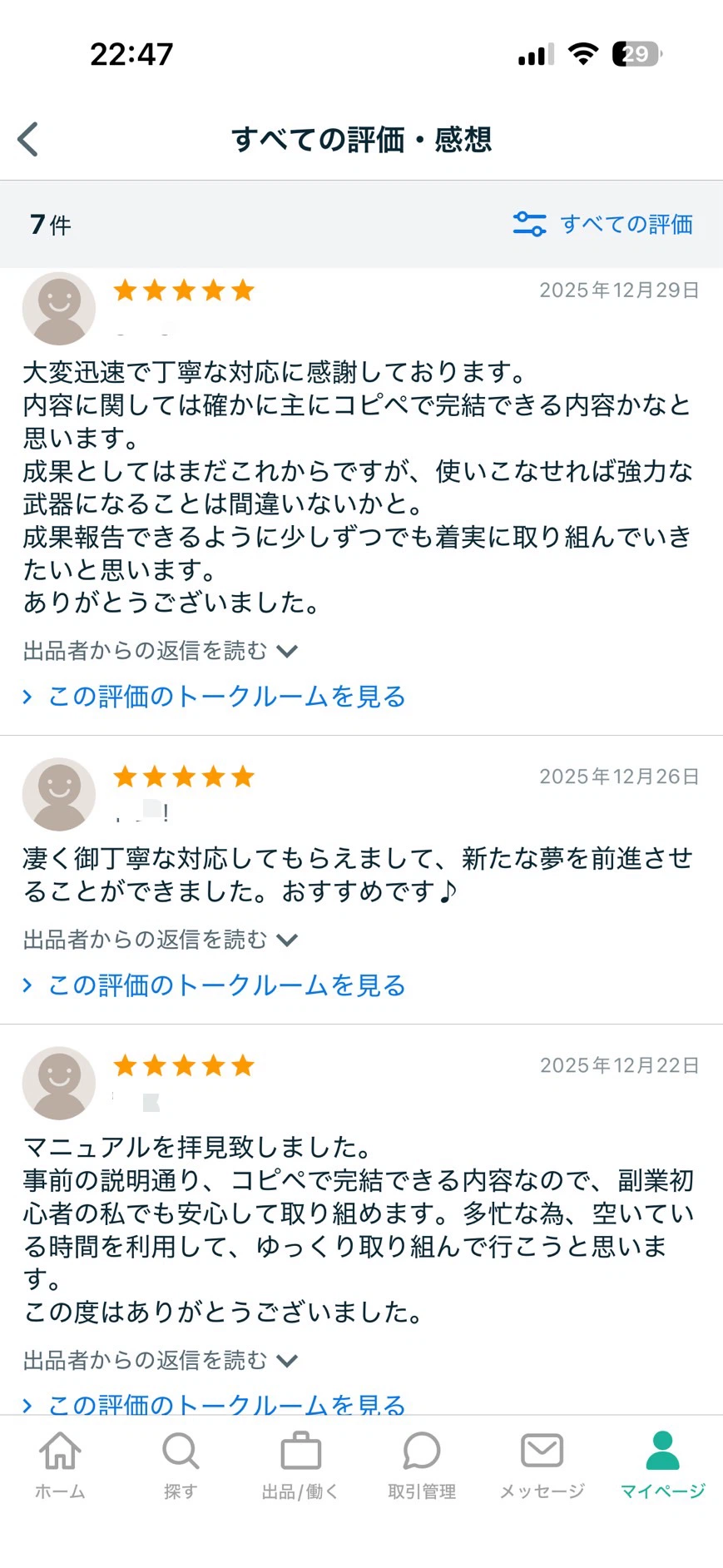The height and width of the screenshot is (1568, 723).
Task: Go back using the top-left arrow
Action: click(28, 139)
